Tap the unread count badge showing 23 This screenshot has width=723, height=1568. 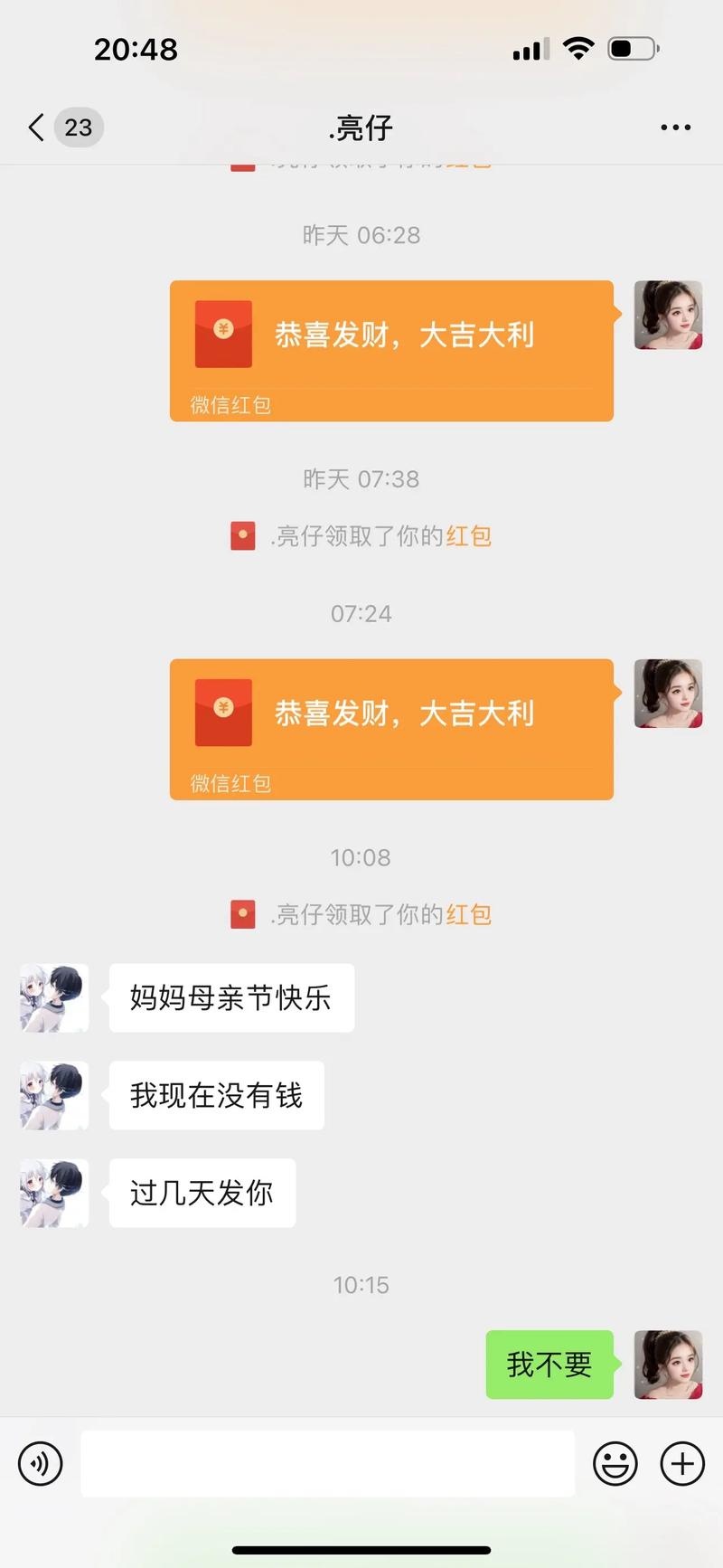coord(78,128)
